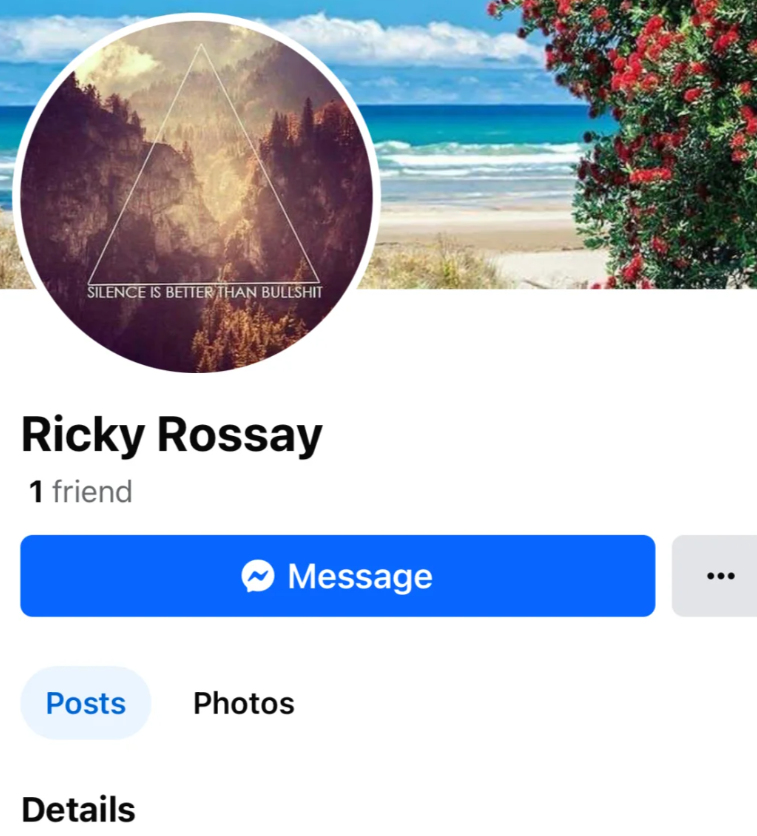
Task: Switch to the Photos tab
Action: 244,703
